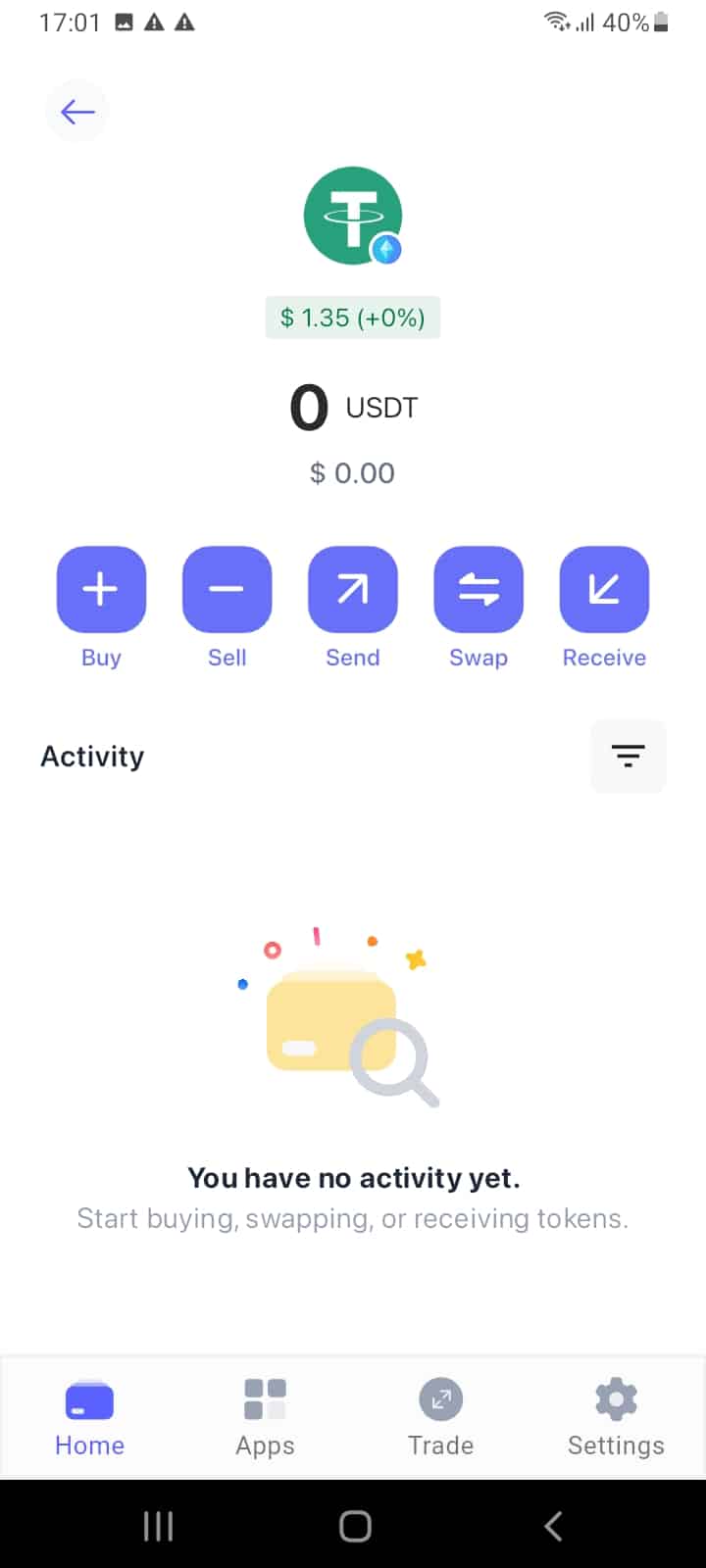Tap the Buy plus icon

tap(101, 589)
